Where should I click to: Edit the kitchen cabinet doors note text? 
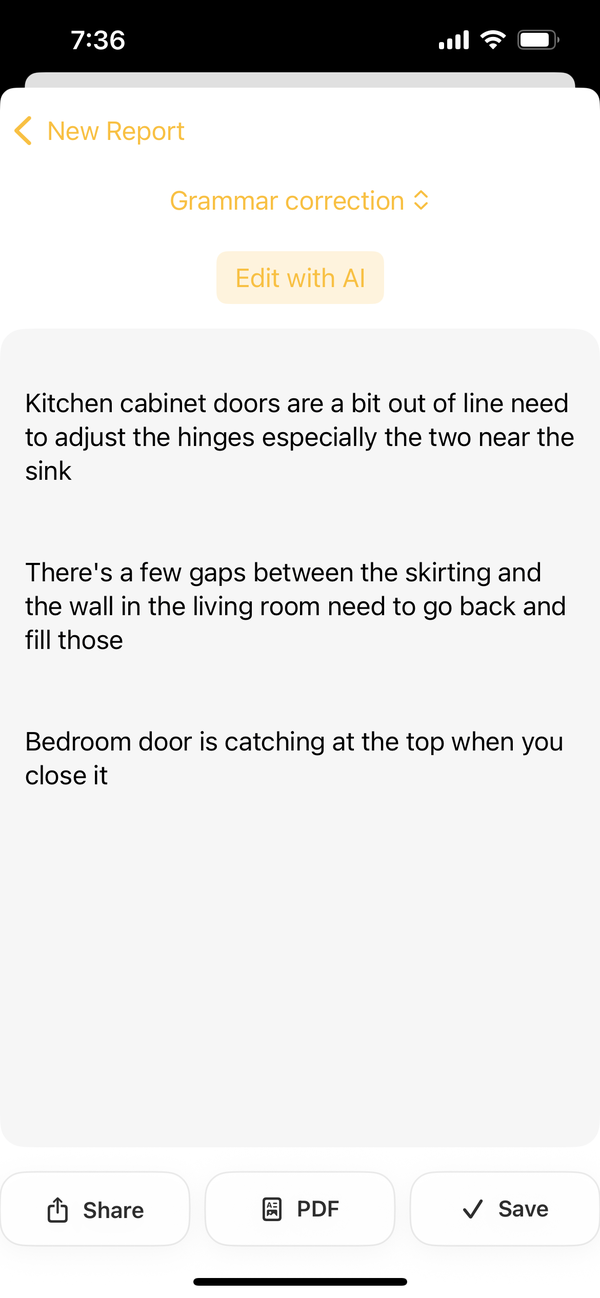(299, 437)
